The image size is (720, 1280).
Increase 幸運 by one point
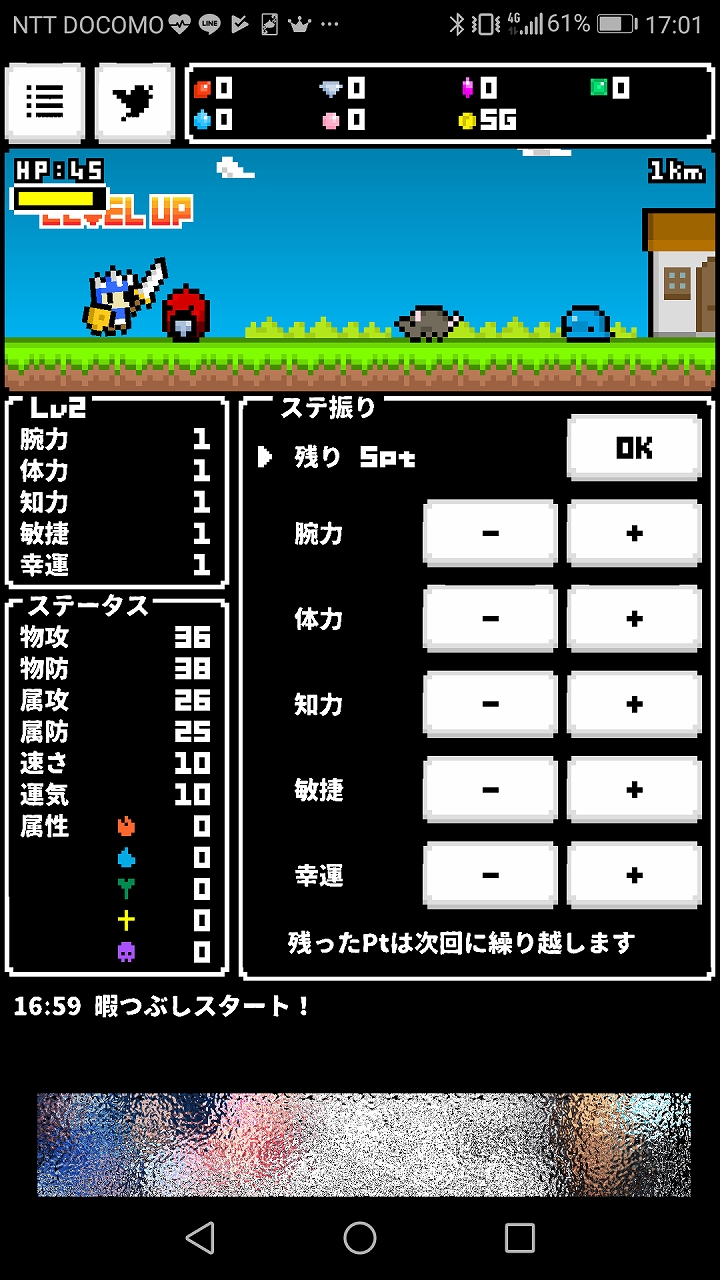[634, 875]
